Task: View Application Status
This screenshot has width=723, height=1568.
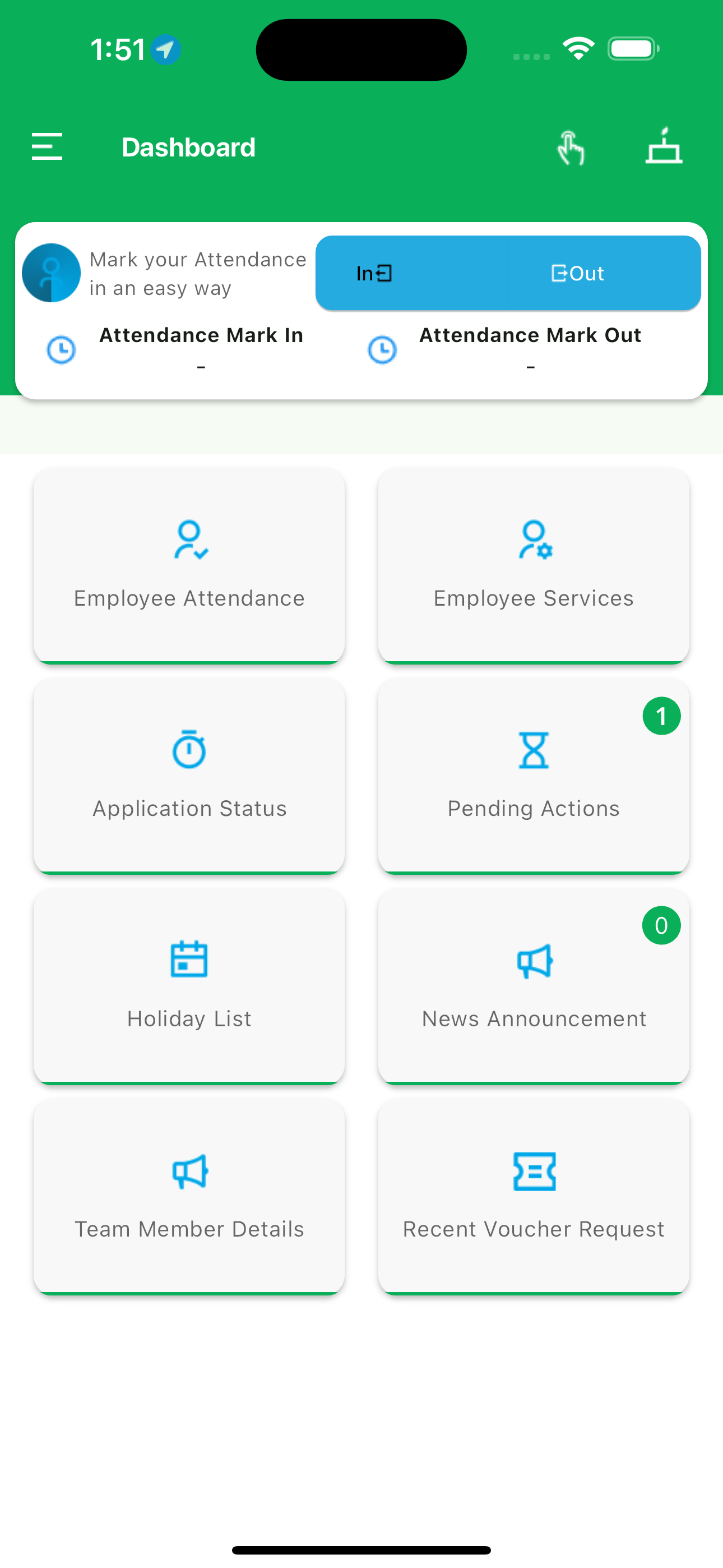Action: (x=189, y=776)
